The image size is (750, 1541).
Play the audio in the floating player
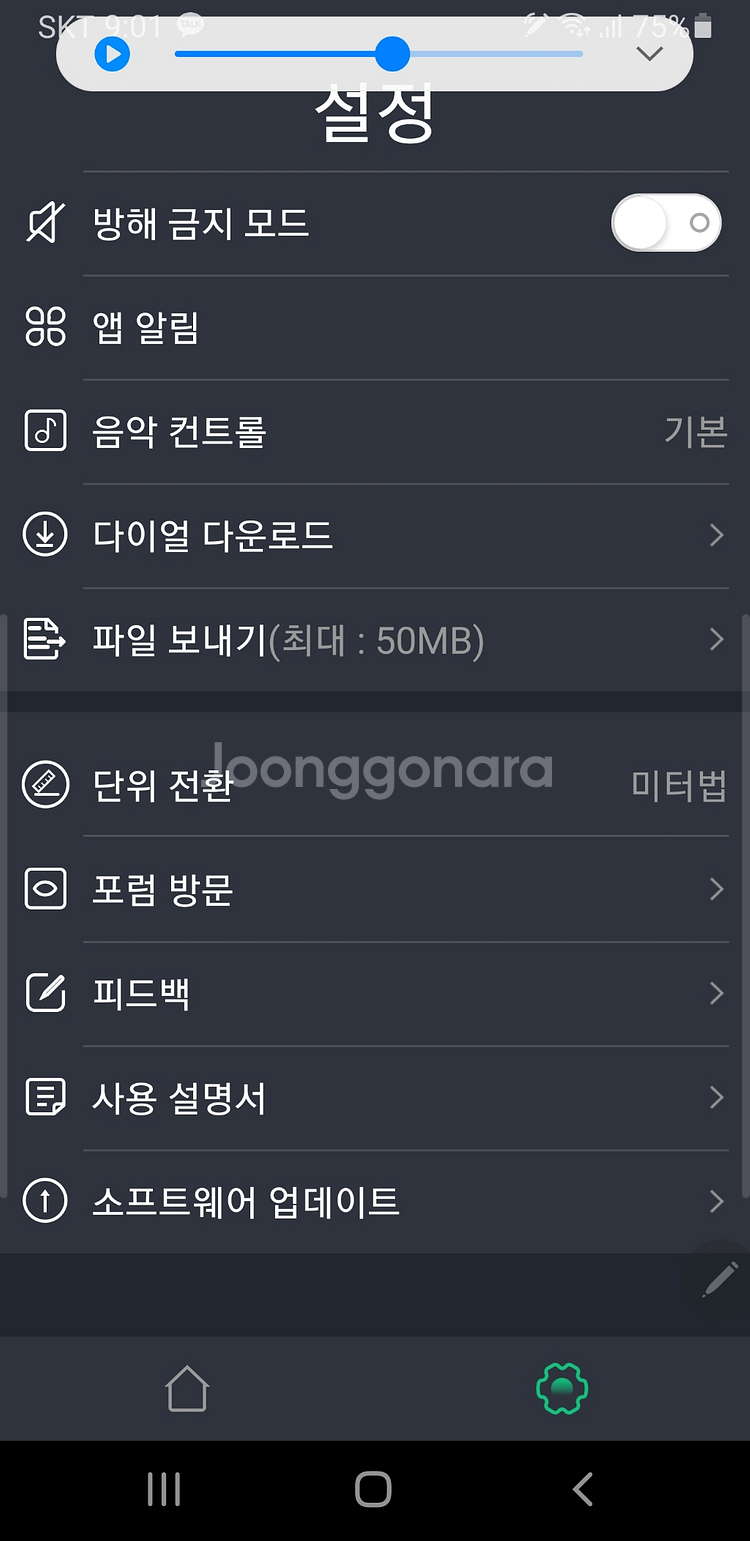(112, 54)
